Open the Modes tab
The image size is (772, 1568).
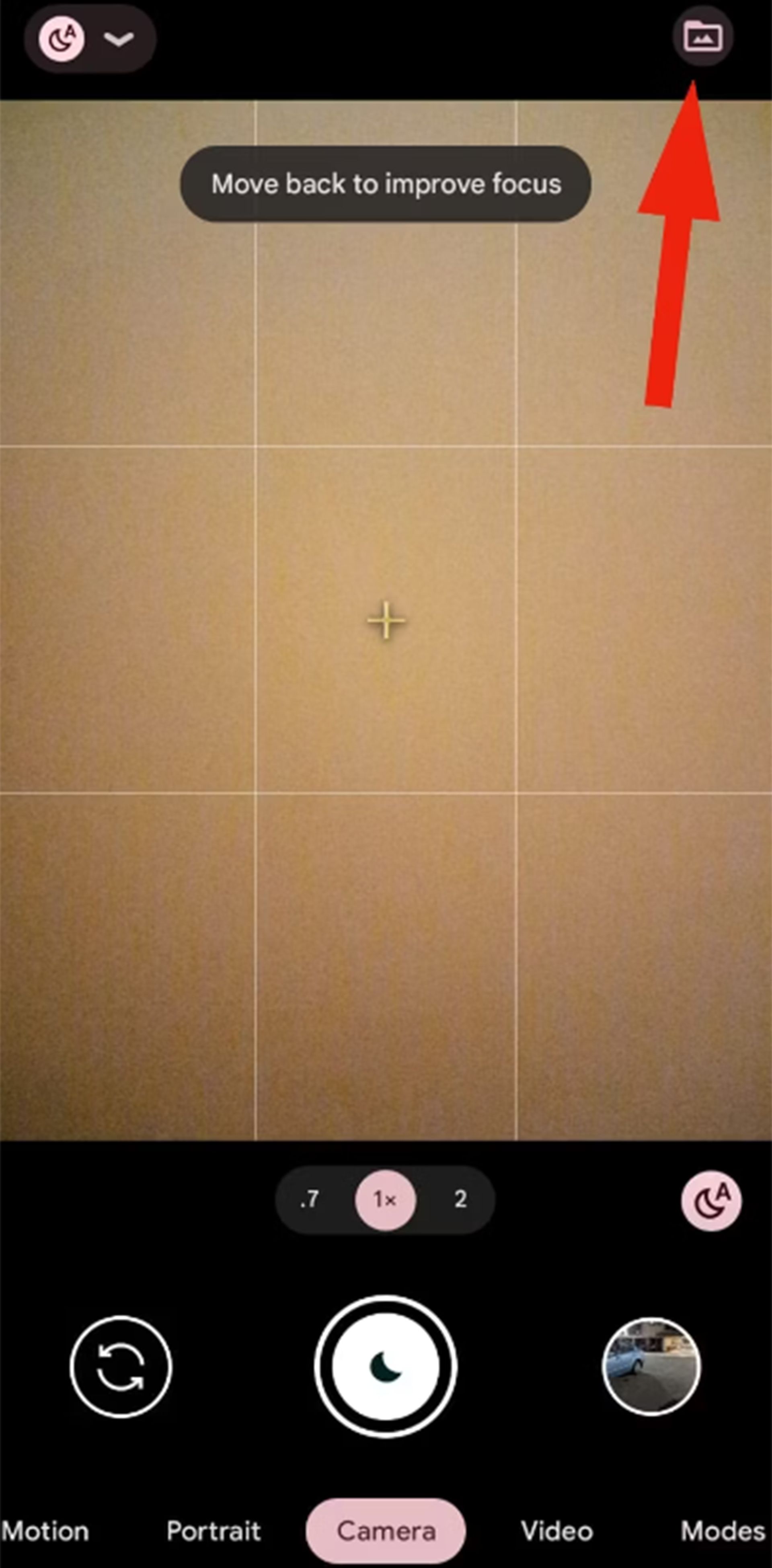722,1531
